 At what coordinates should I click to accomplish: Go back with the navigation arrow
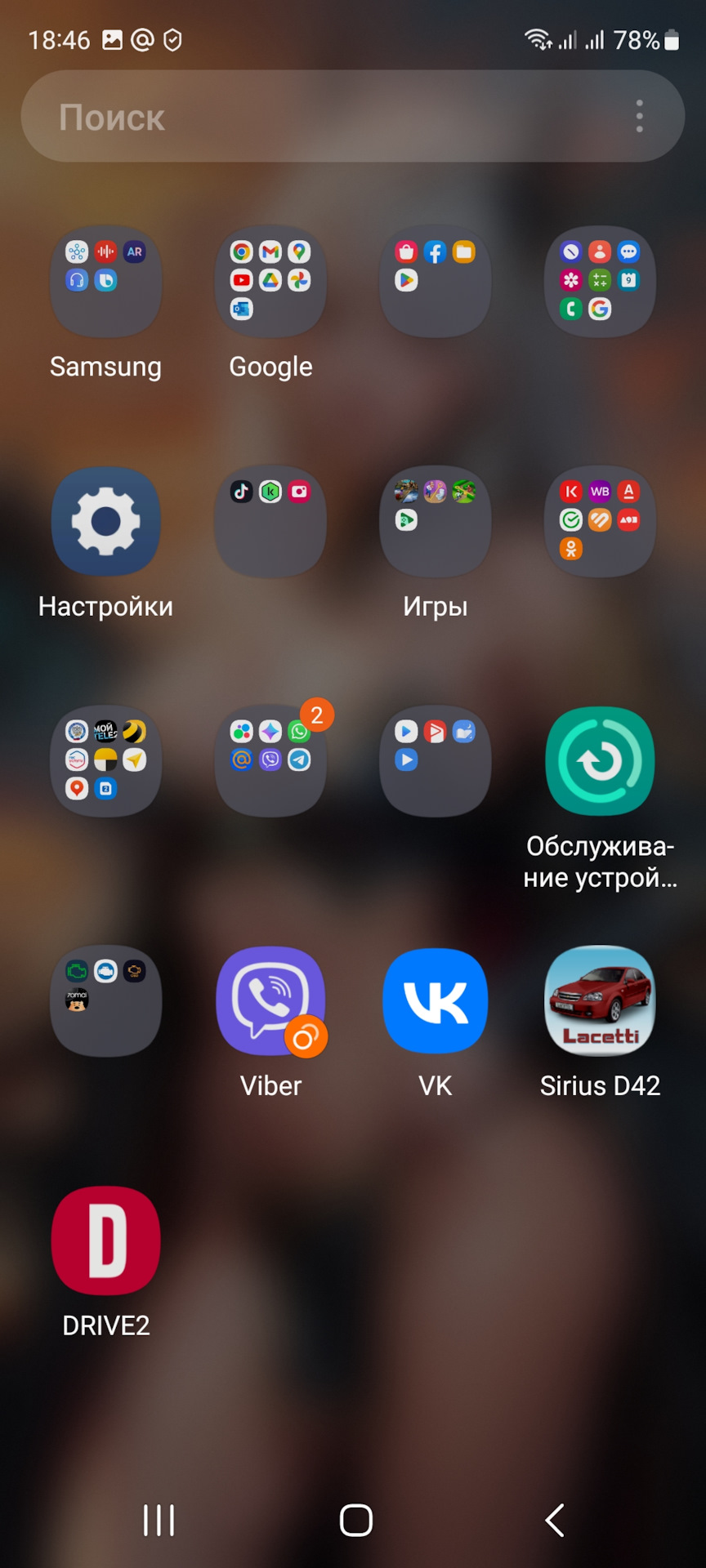pos(555,1521)
